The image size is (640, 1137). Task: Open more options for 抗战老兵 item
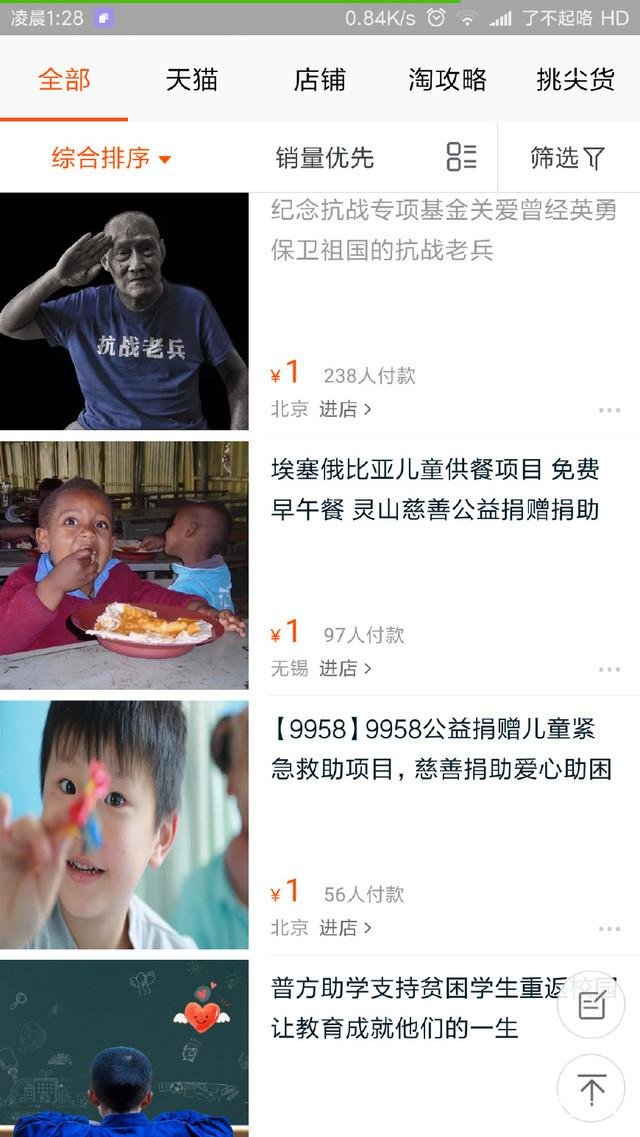[609, 410]
